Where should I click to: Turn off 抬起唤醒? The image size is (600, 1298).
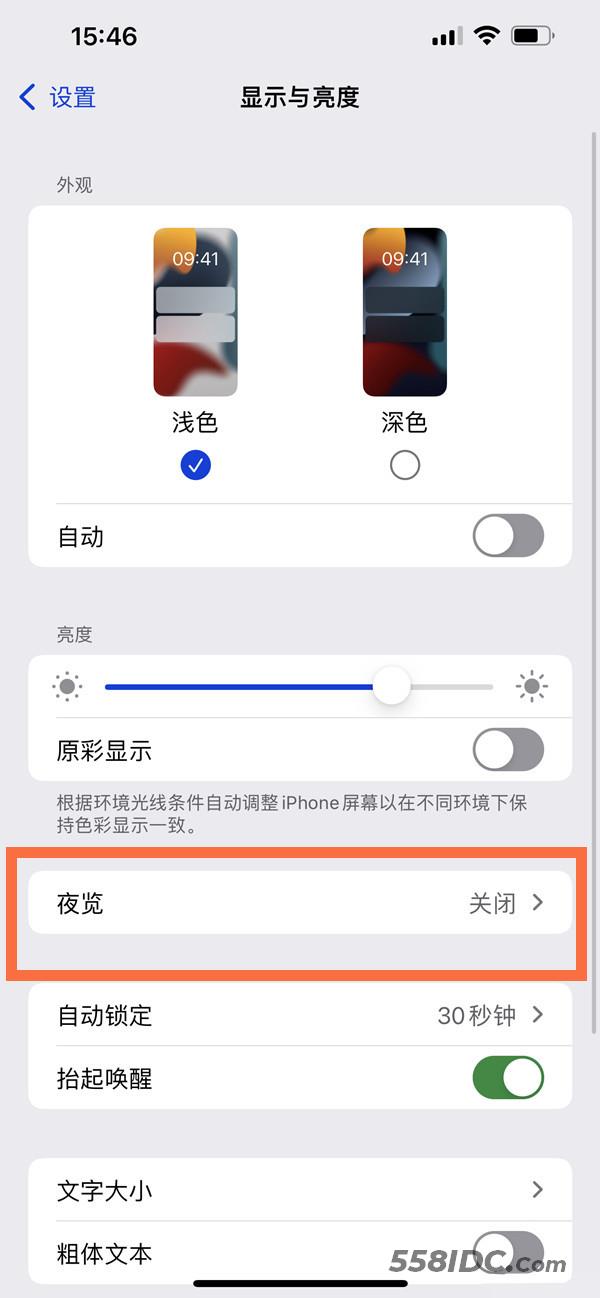pyautogui.click(x=508, y=1078)
